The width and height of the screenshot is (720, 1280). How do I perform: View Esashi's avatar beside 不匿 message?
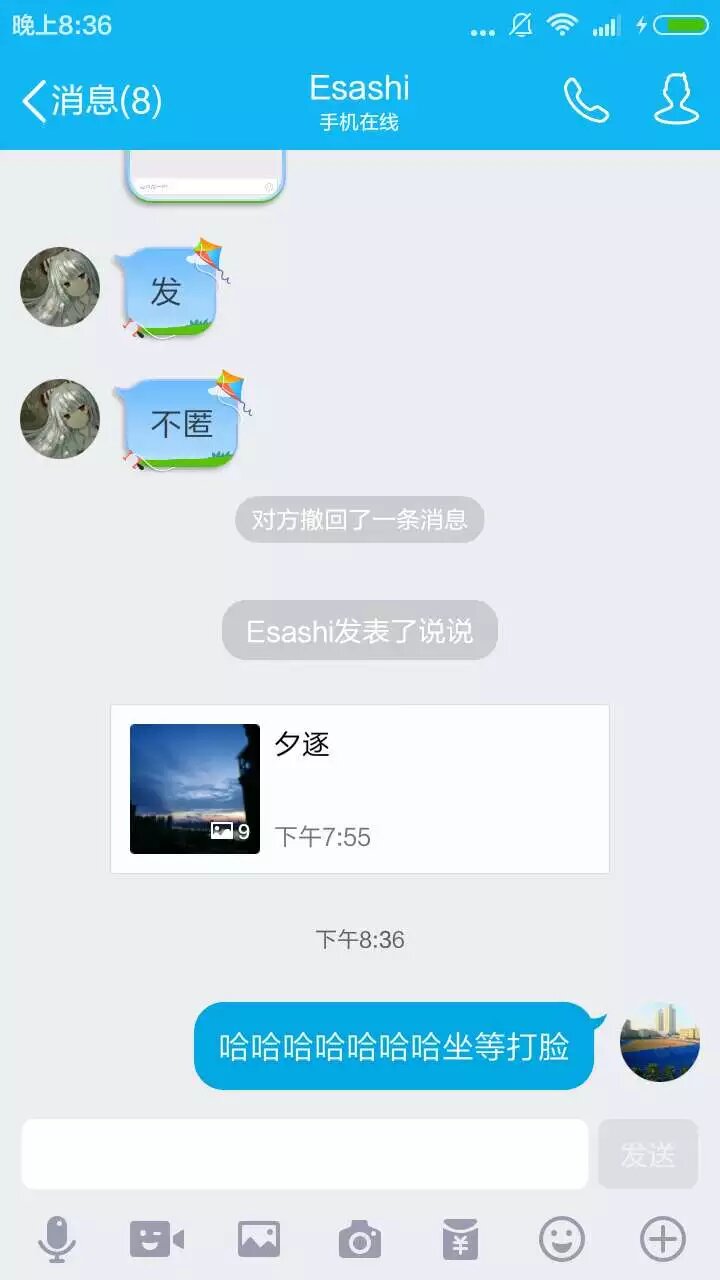click(x=60, y=419)
